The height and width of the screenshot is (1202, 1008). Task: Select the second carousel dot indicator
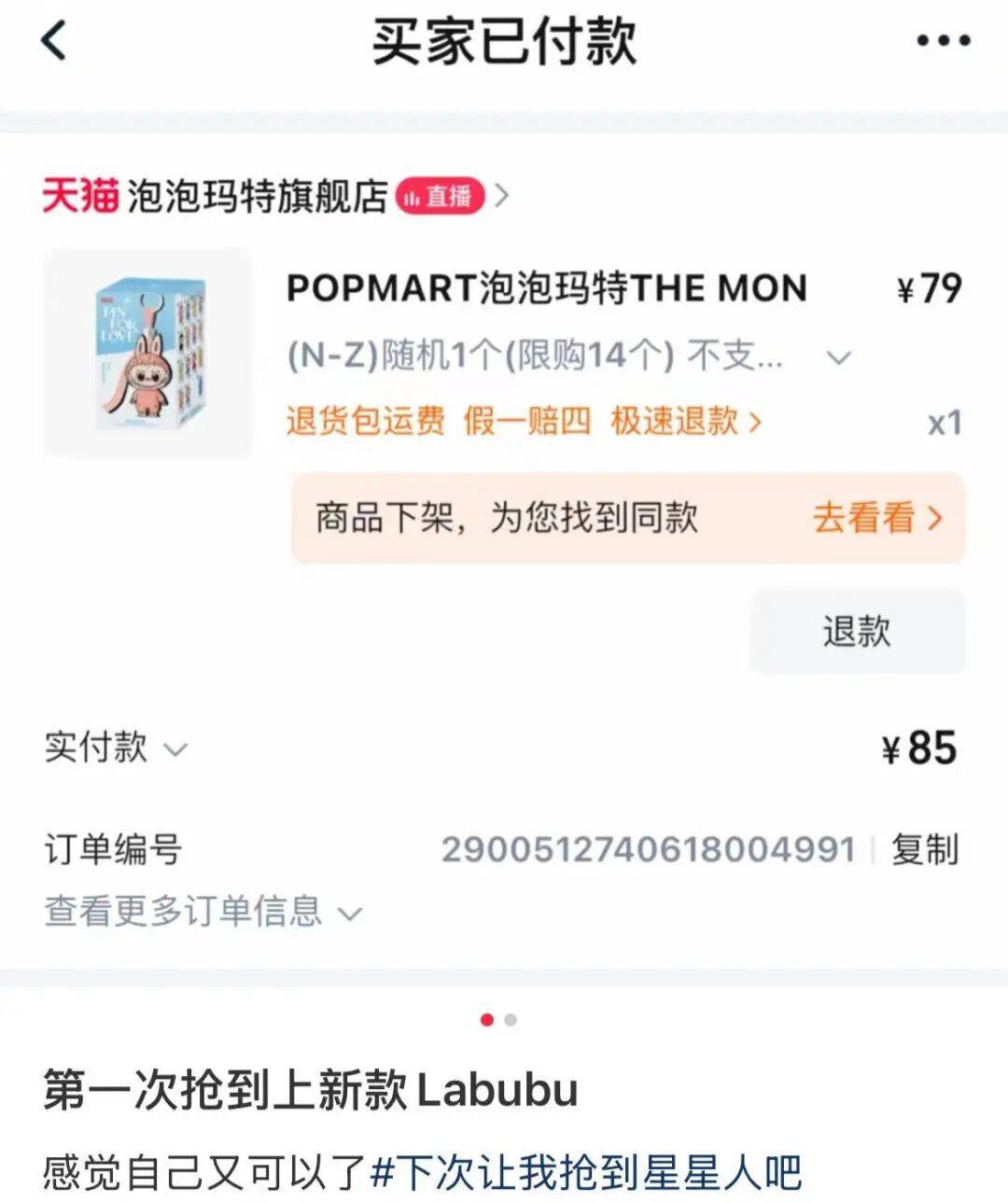pyautogui.click(x=510, y=1021)
